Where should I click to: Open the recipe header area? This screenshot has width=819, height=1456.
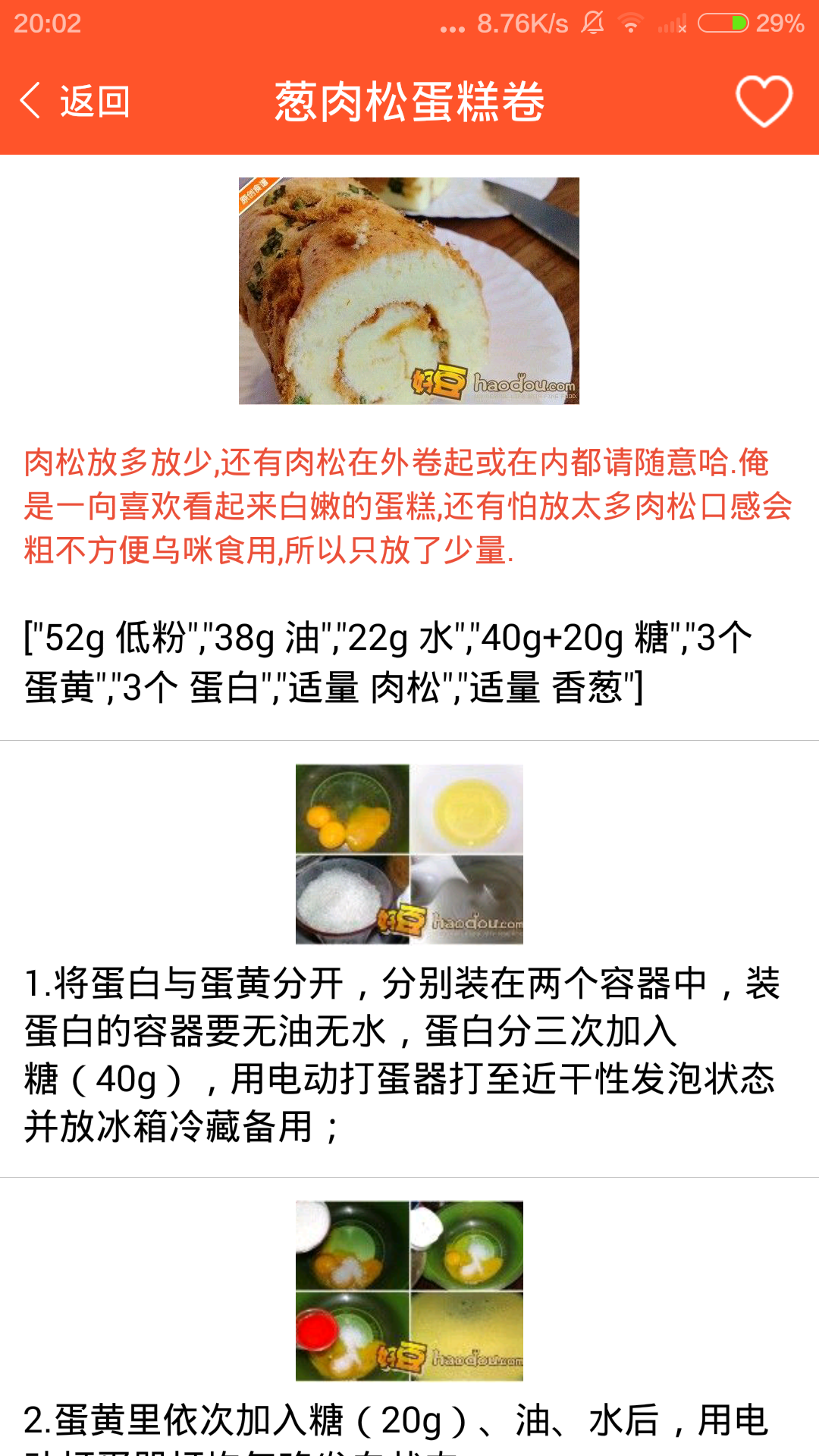409,99
